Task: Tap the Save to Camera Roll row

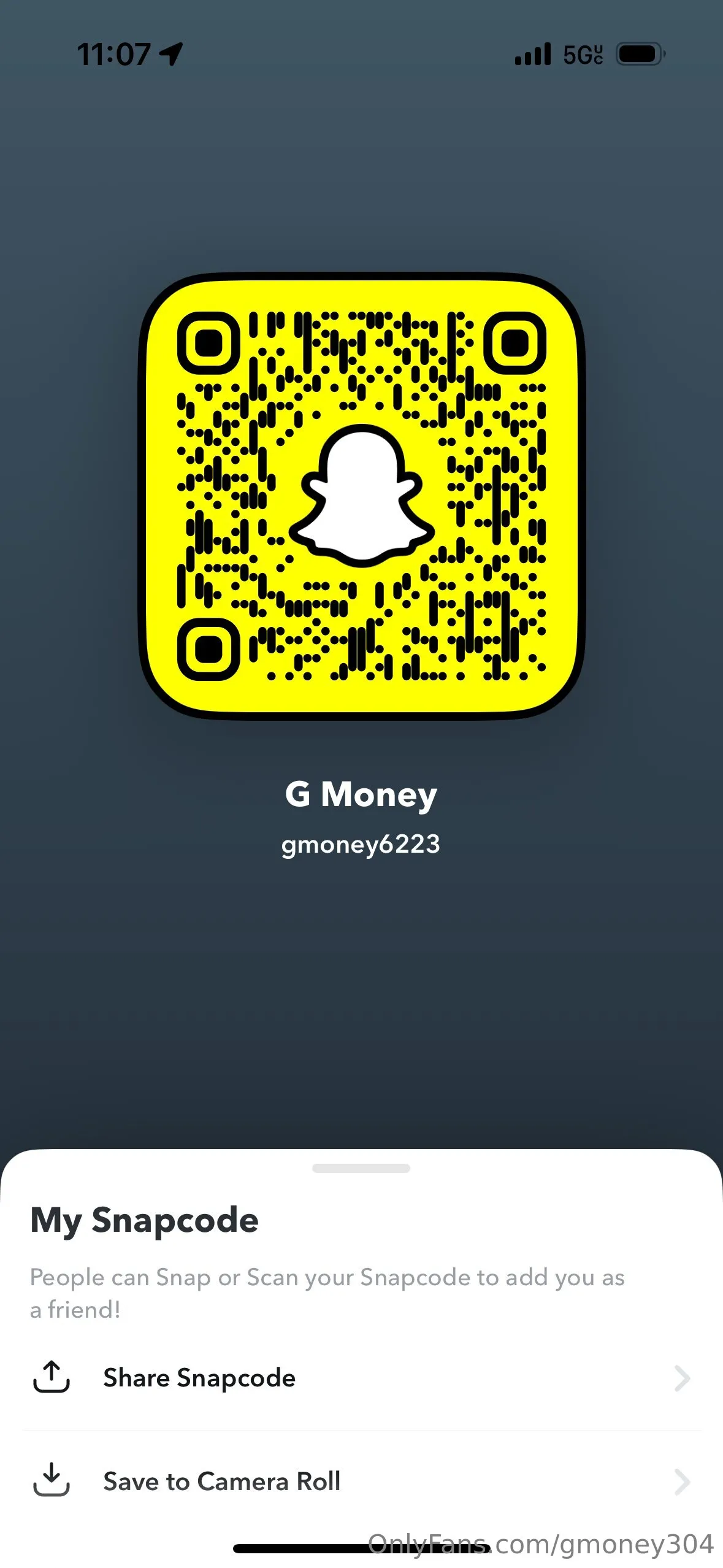Action: 222,1482
